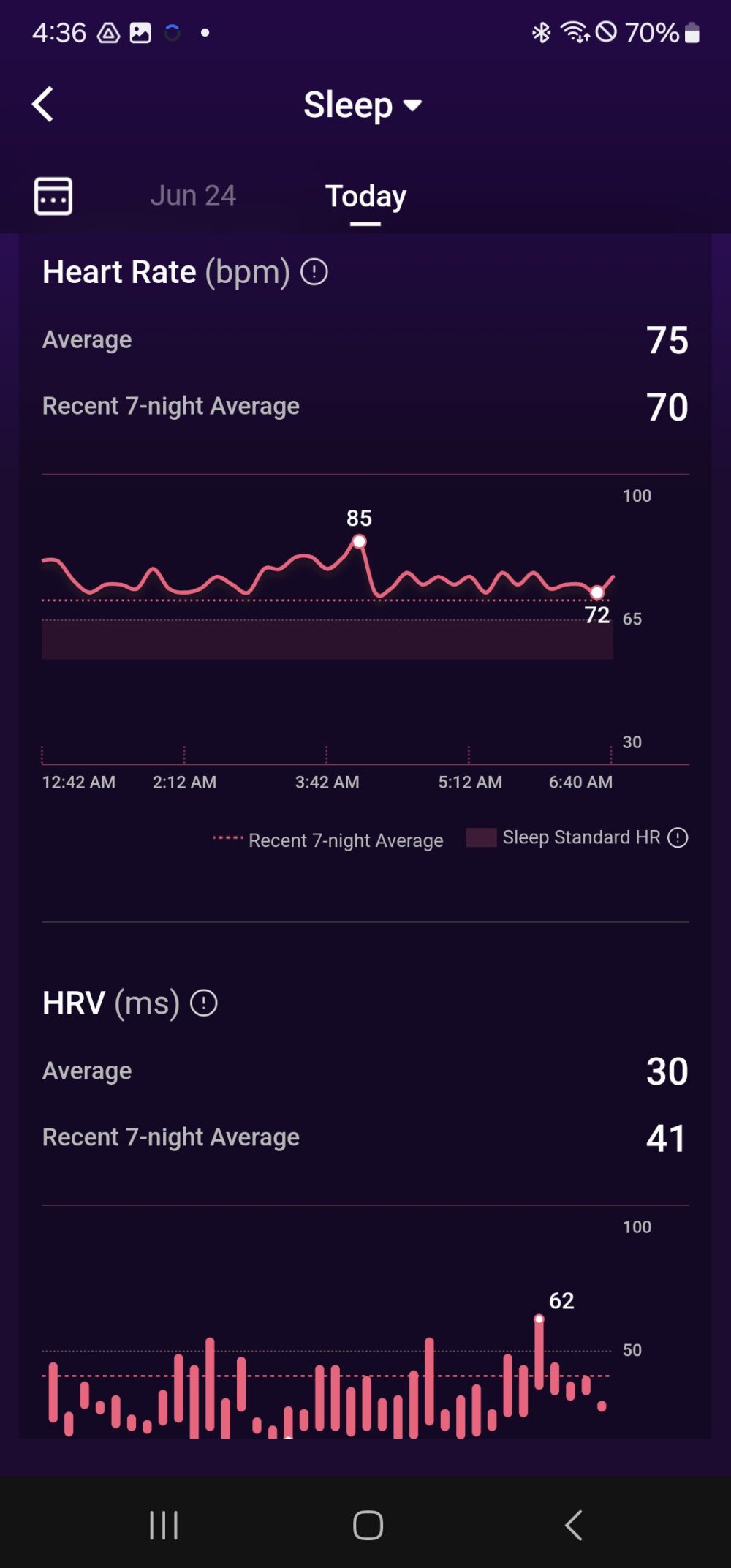The image size is (731, 1568).
Task: Go to the home screen
Action: point(368,1526)
